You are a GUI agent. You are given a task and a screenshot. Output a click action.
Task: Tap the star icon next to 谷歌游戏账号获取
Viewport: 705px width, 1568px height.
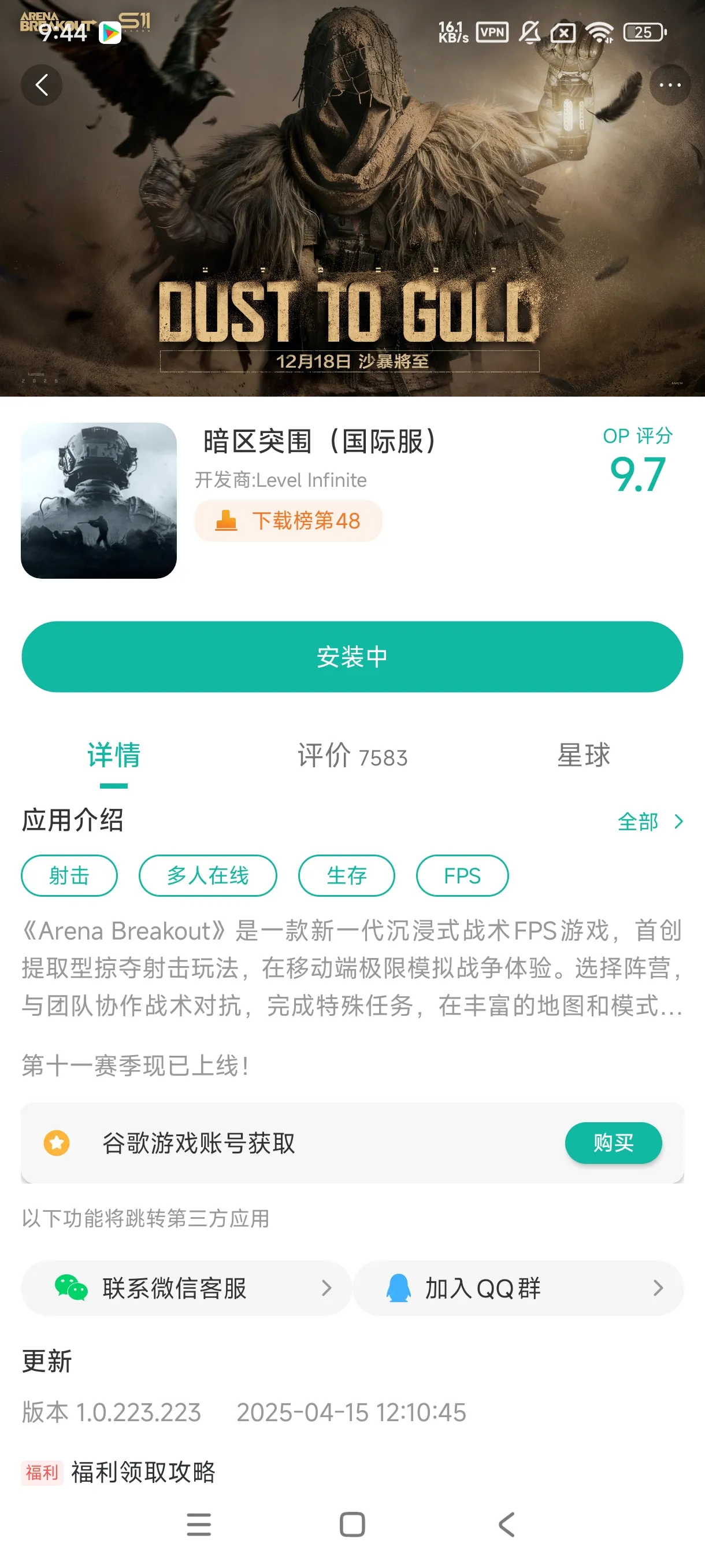tap(56, 1142)
